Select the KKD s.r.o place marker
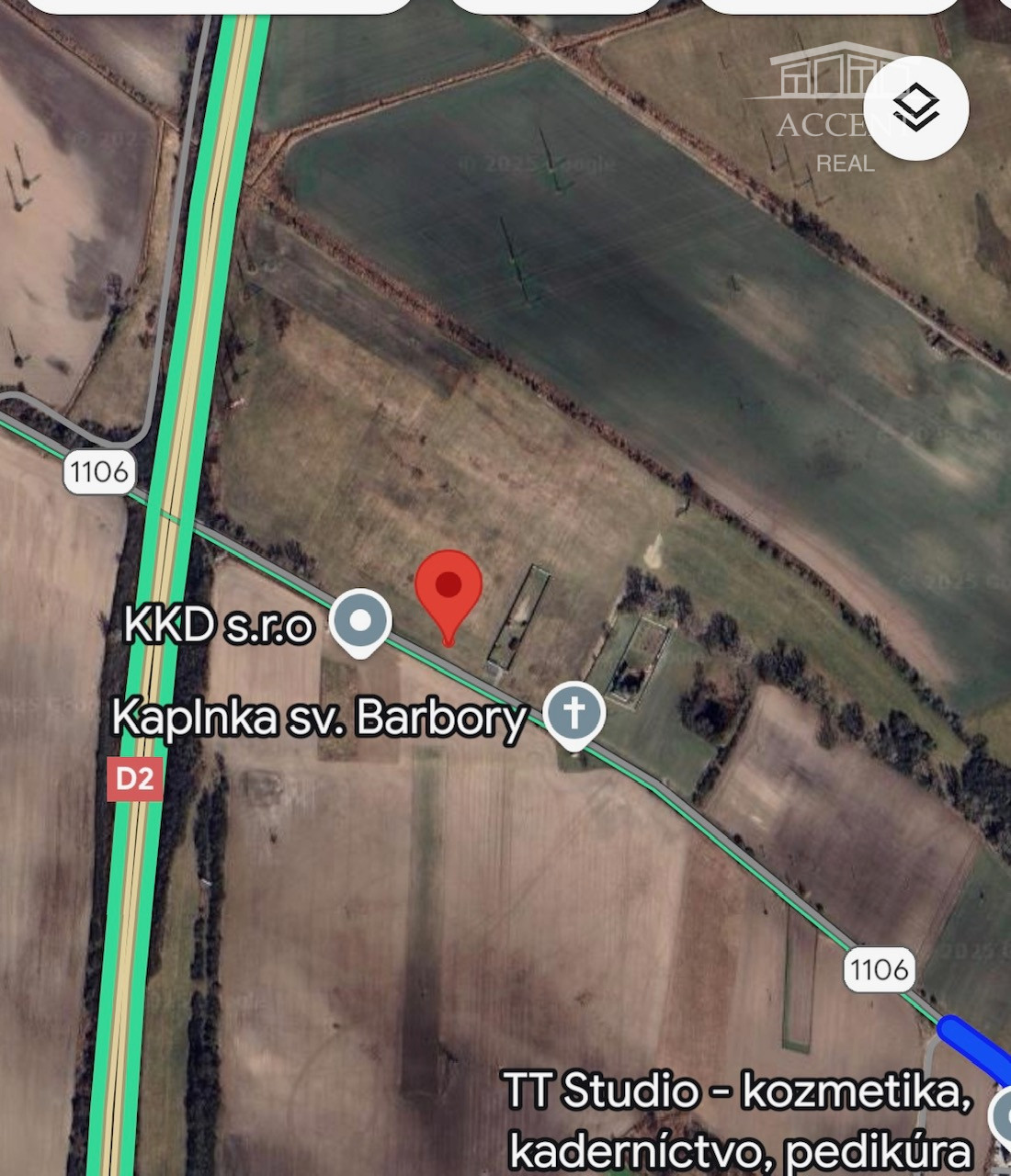The image size is (1011, 1176). pyautogui.click(x=360, y=623)
